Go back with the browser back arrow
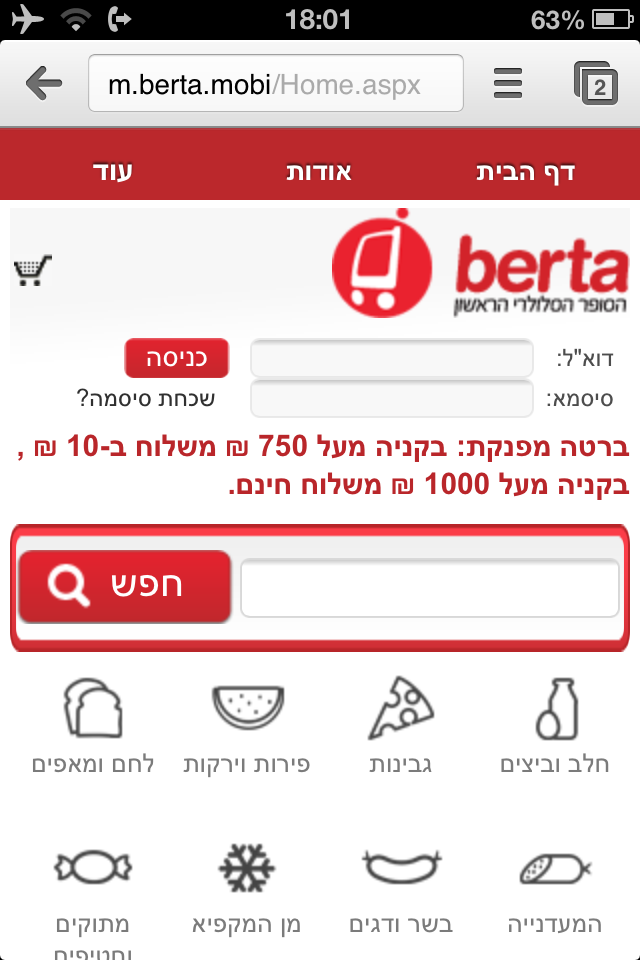 tap(43, 83)
